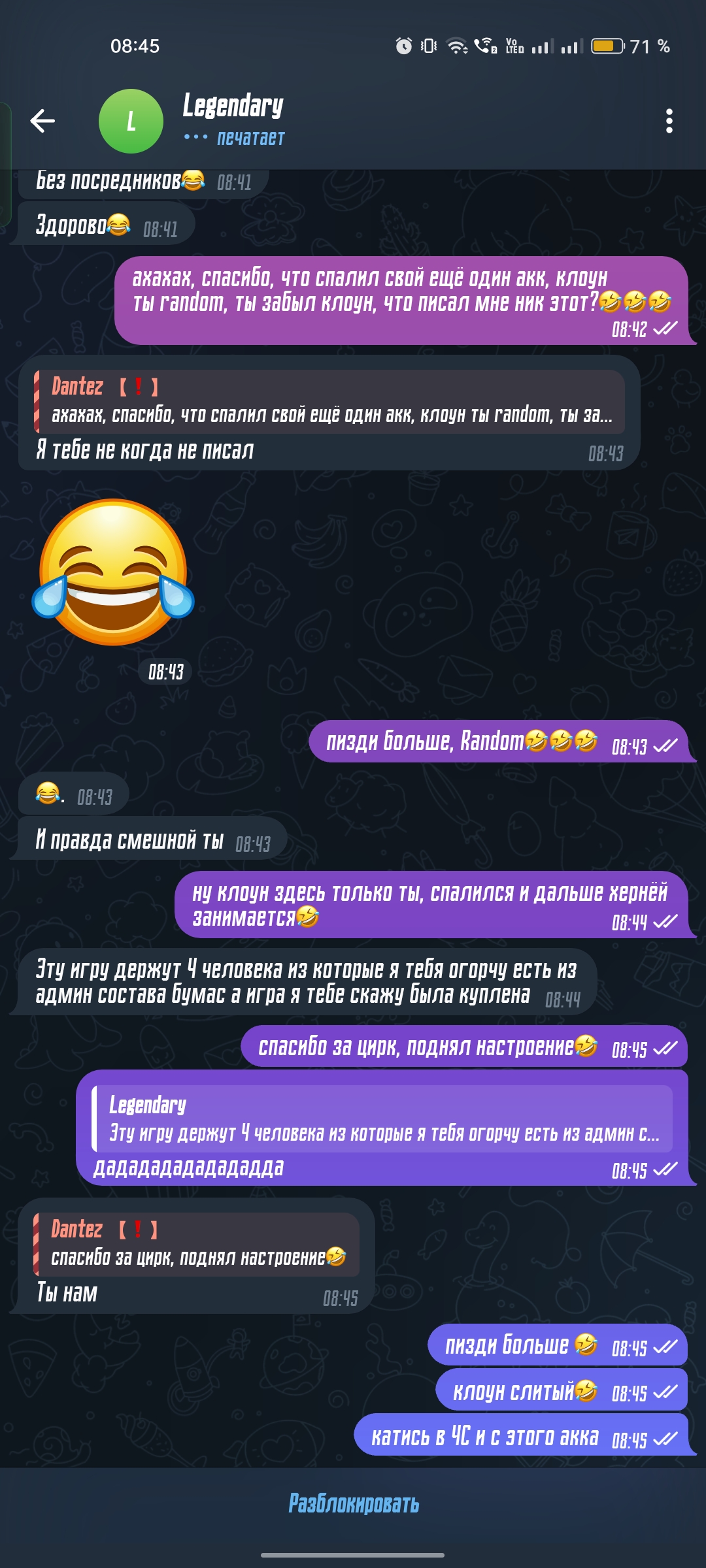Tap the Разблокировать button to unblock the user
Viewport: 706px width, 1568px height.
coord(353,1503)
